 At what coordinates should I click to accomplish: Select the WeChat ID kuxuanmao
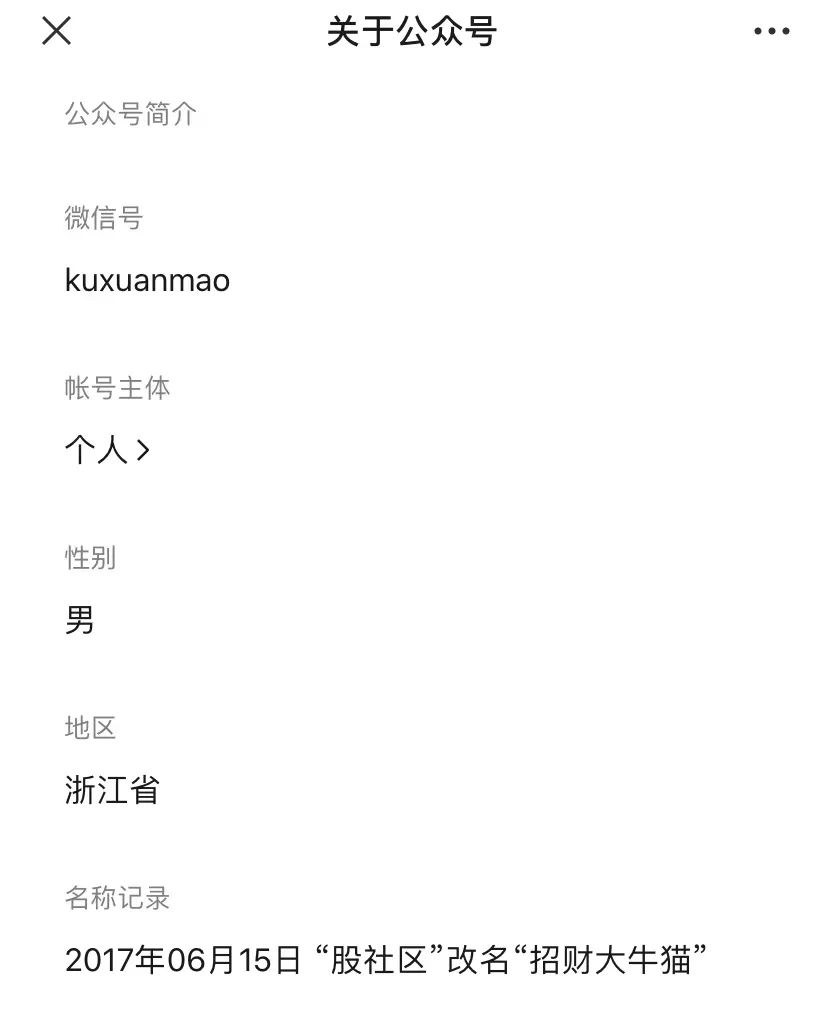click(x=147, y=281)
